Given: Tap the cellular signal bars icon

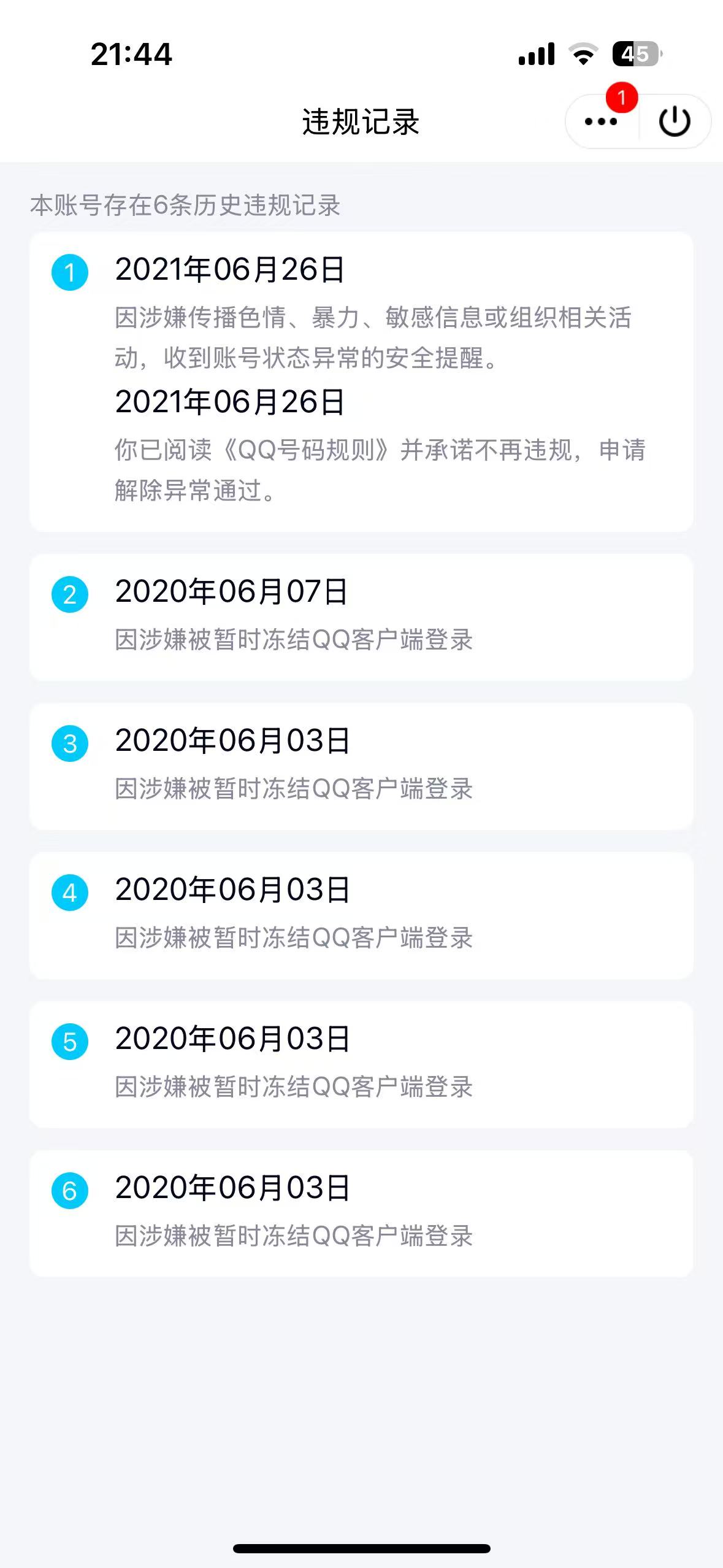Looking at the screenshot, I should [x=538, y=54].
